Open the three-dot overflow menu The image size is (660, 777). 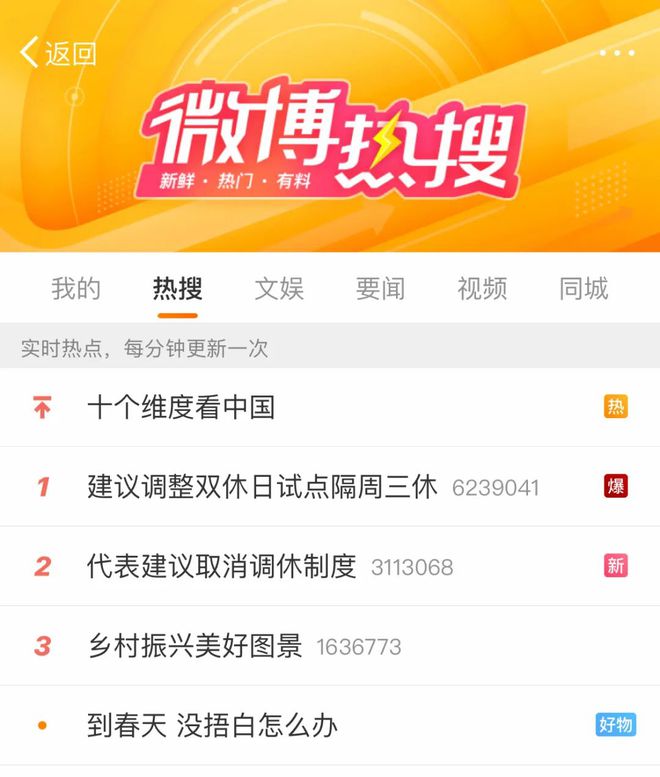pos(616,53)
